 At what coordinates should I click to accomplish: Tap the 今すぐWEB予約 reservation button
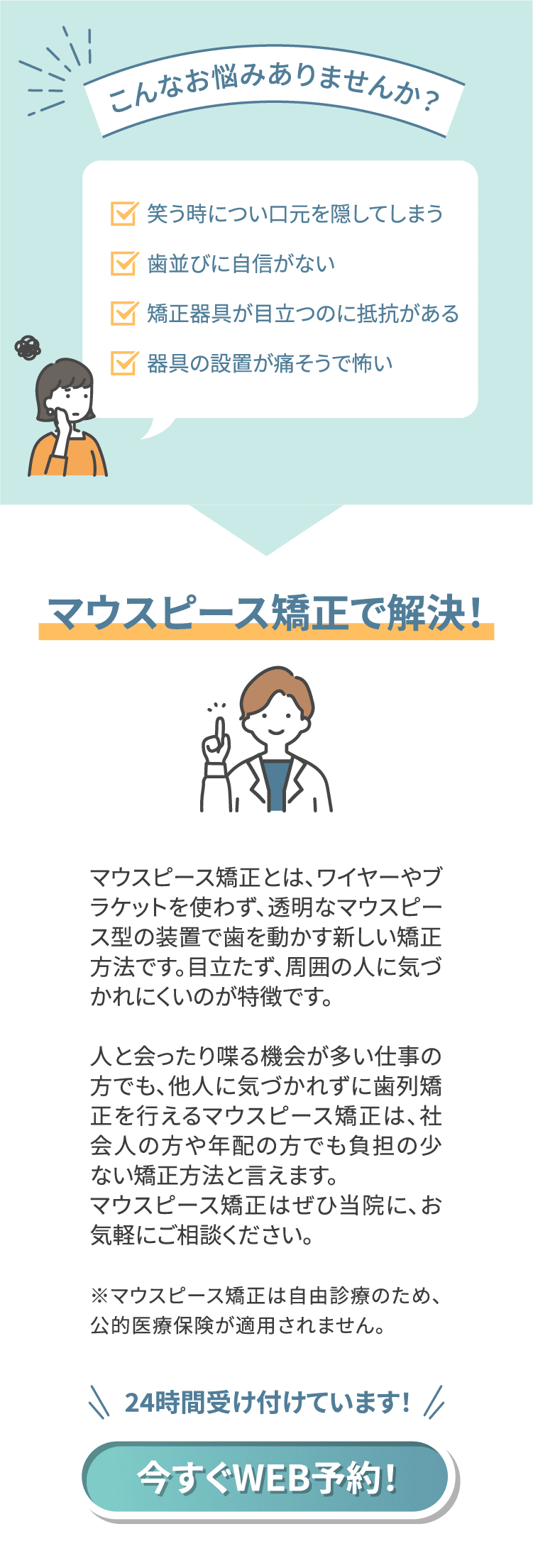click(266, 1478)
